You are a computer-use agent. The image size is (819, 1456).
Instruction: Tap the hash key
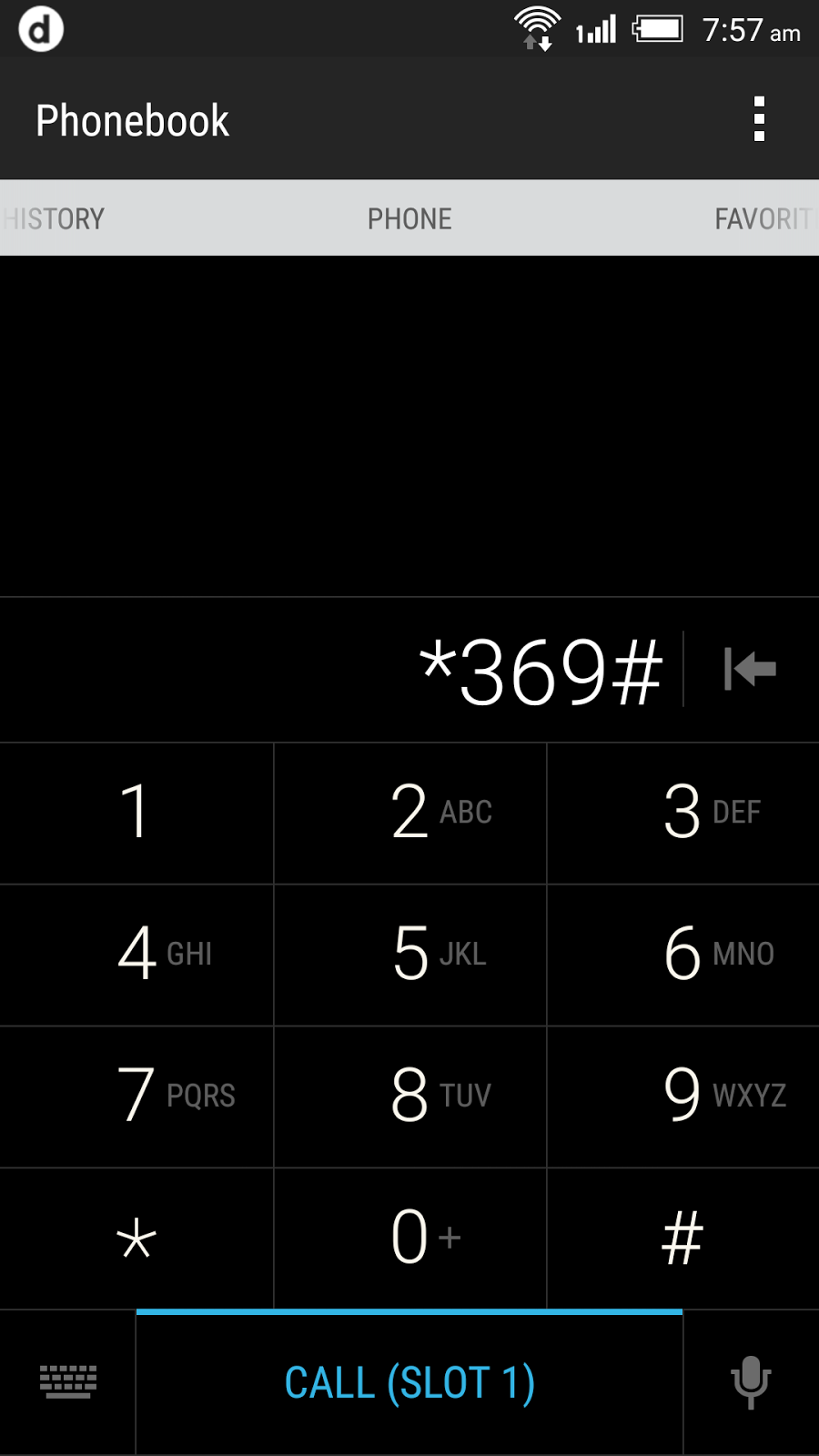pyautogui.click(x=683, y=1239)
